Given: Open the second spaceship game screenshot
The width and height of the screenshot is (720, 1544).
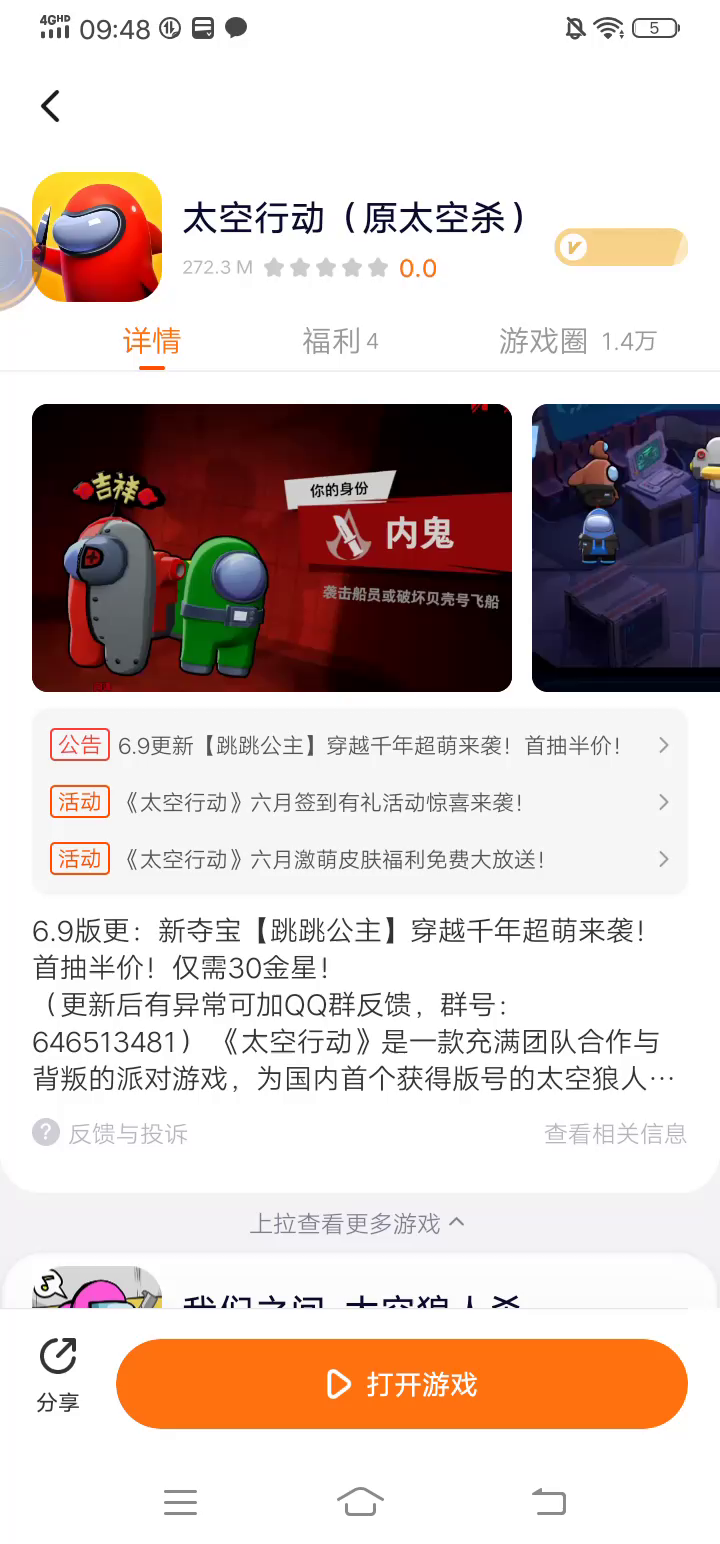Looking at the screenshot, I should point(626,548).
